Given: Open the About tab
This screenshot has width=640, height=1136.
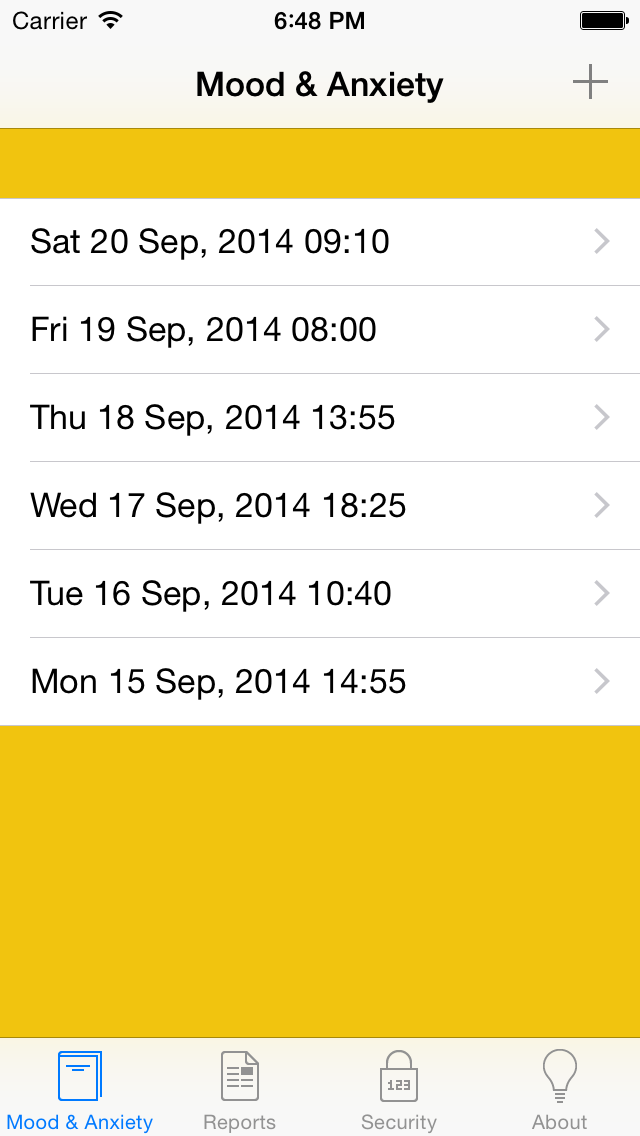Looking at the screenshot, I should point(560,1089).
